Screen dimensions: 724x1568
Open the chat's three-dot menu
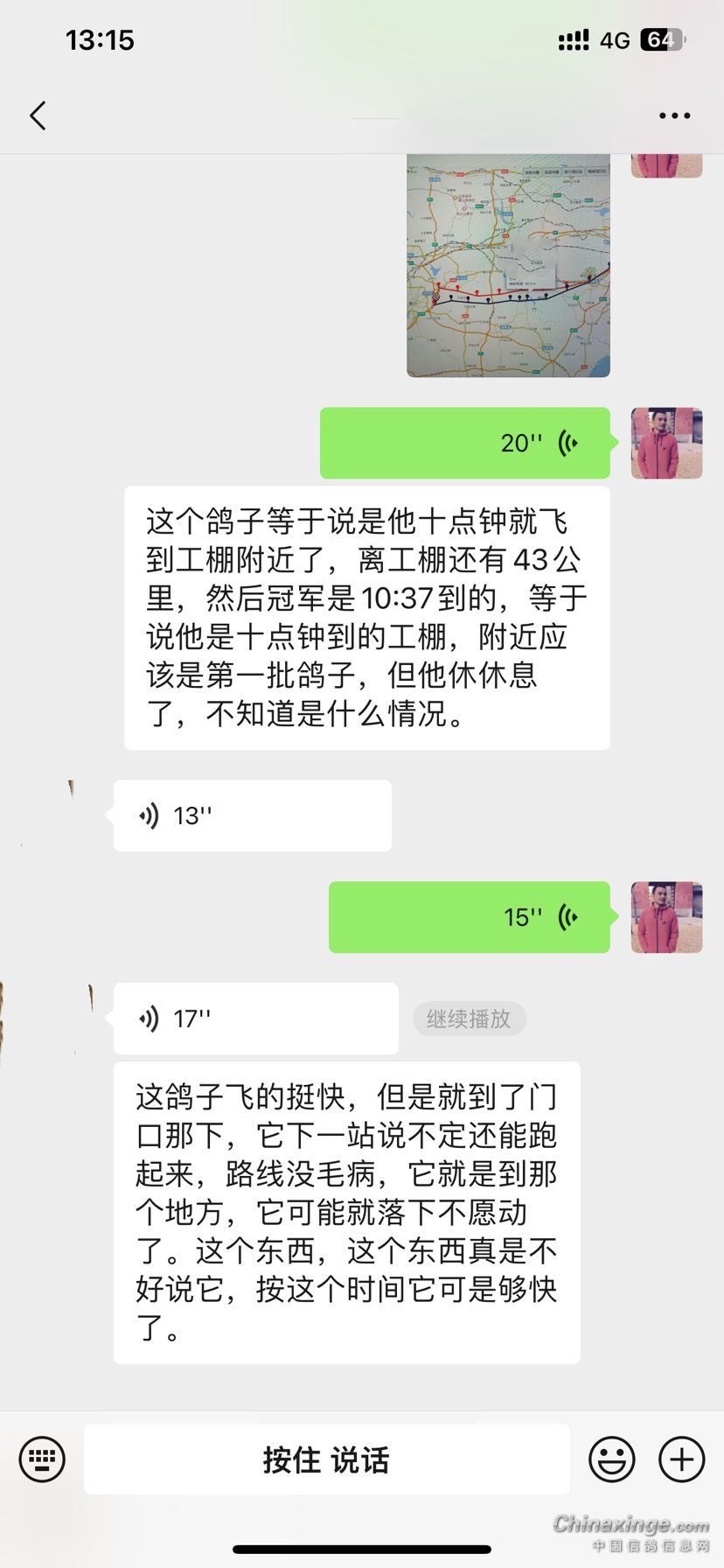[x=674, y=115]
